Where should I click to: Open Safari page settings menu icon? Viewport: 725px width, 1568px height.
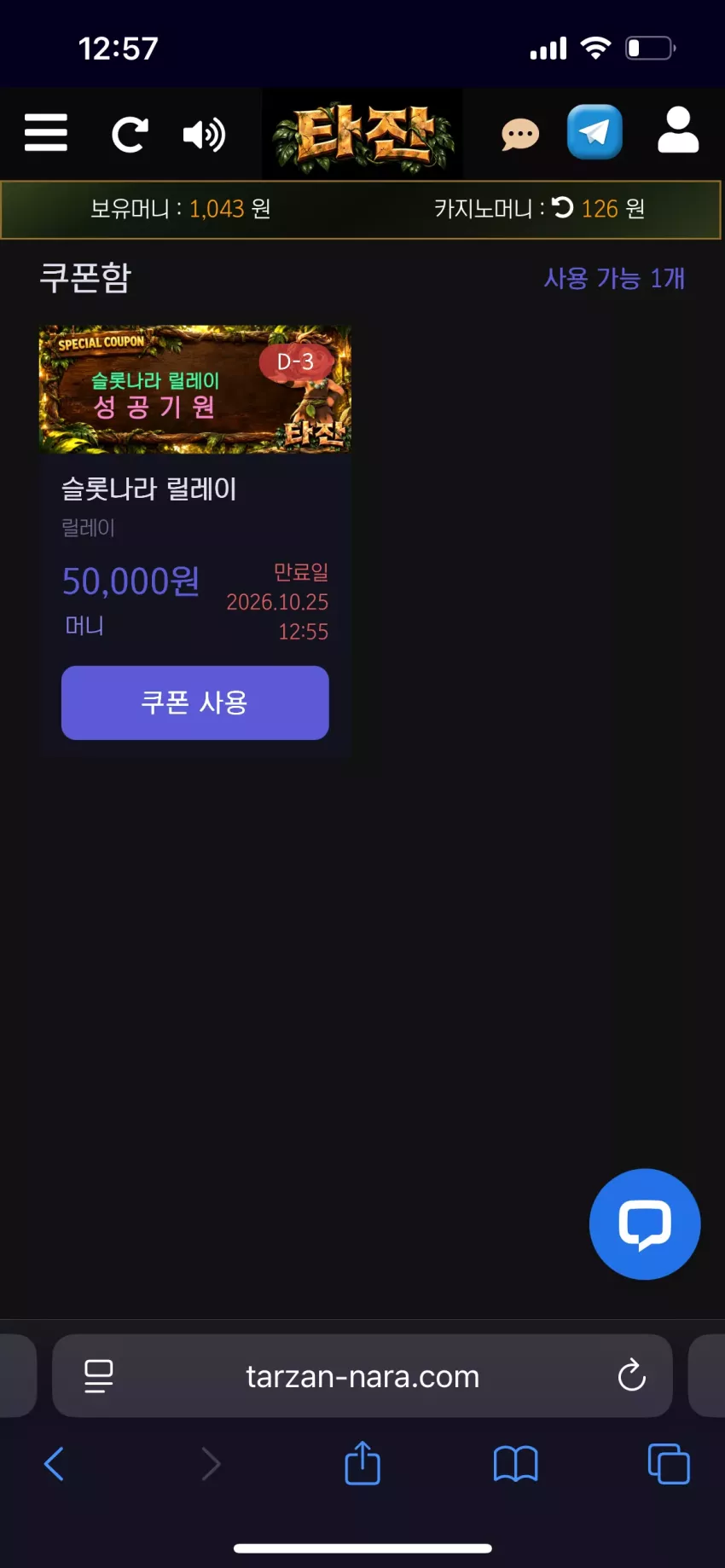[x=99, y=1376]
